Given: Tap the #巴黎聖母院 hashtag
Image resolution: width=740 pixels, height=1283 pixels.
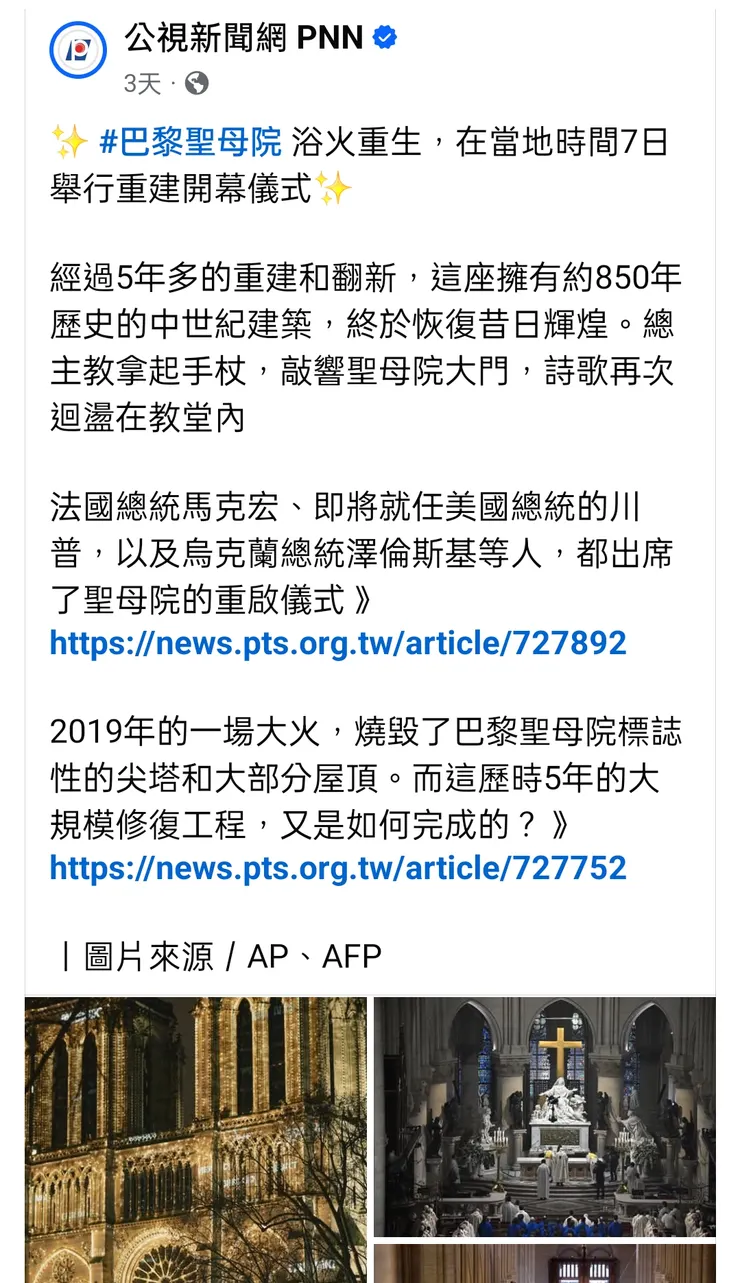Looking at the screenshot, I should [x=190, y=144].
